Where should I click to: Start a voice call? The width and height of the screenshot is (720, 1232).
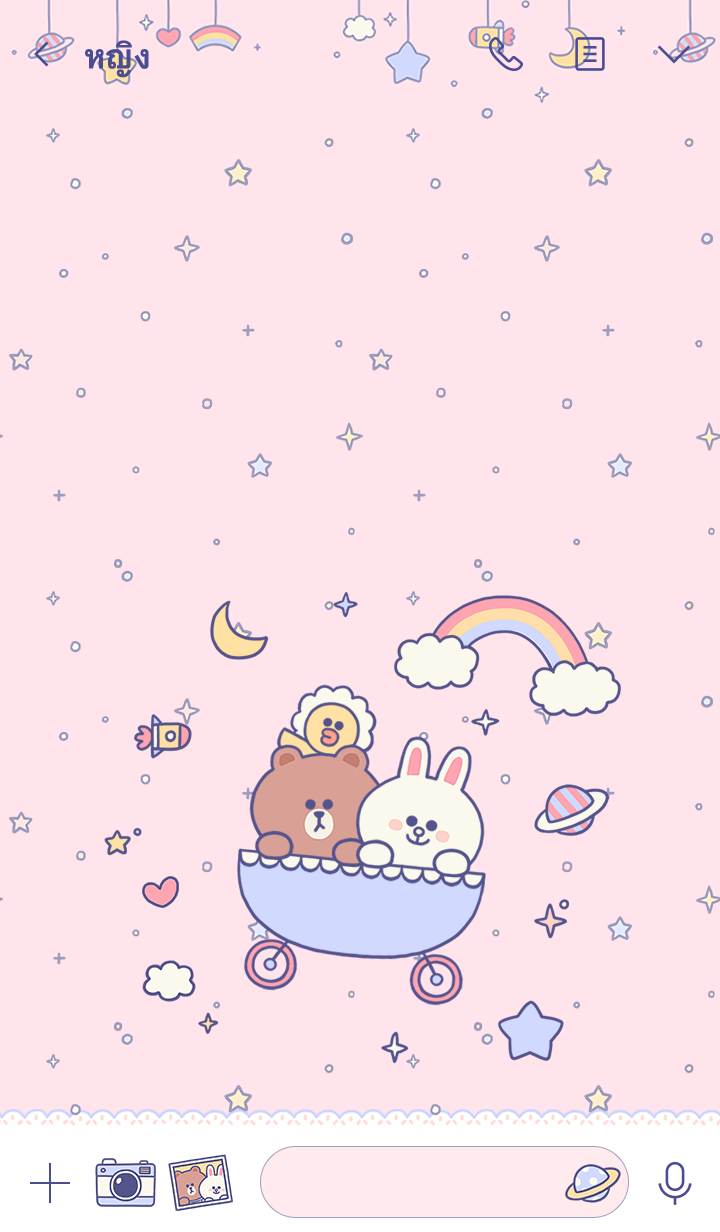pyautogui.click(x=505, y=54)
